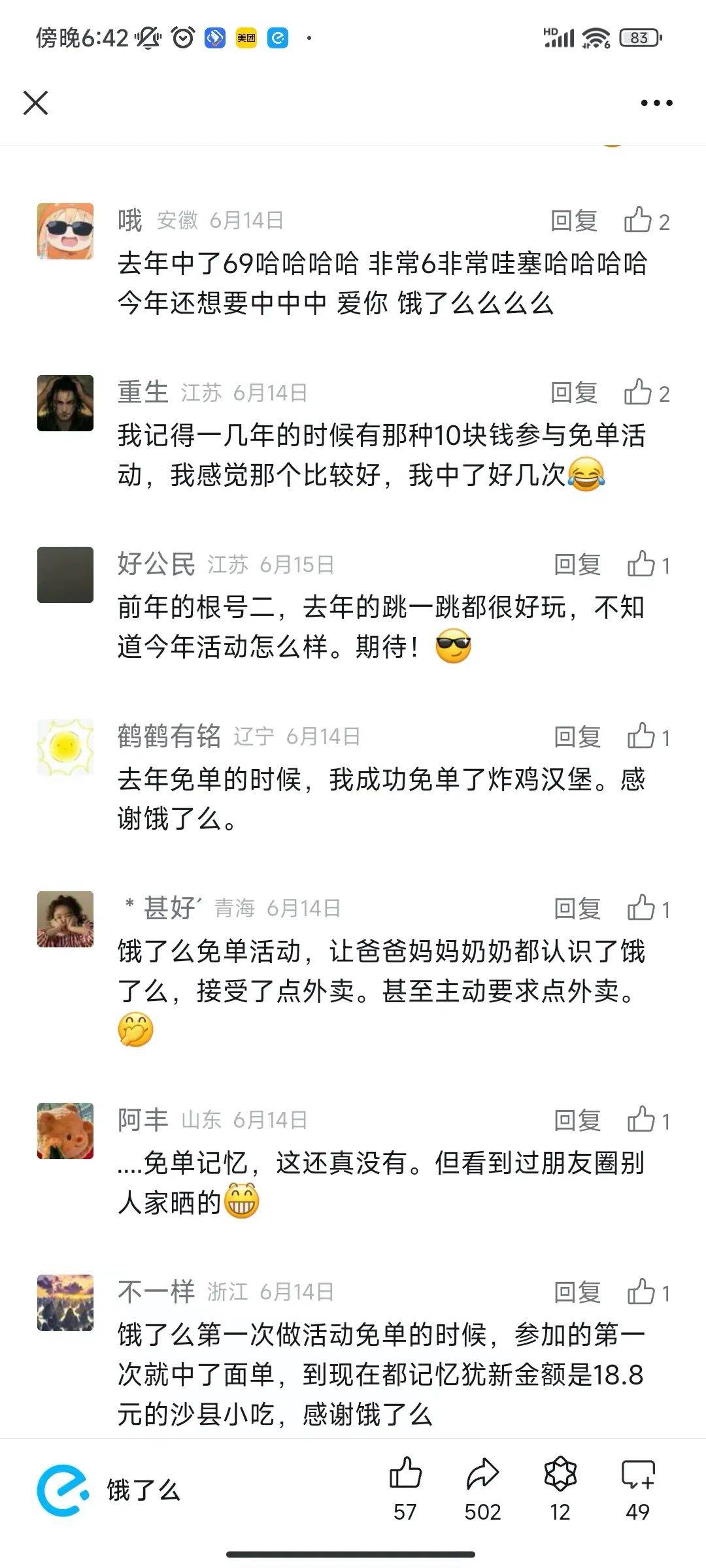This screenshot has width=706, height=1568.
Task: Like the comment by 阿丰
Action: point(641,1120)
